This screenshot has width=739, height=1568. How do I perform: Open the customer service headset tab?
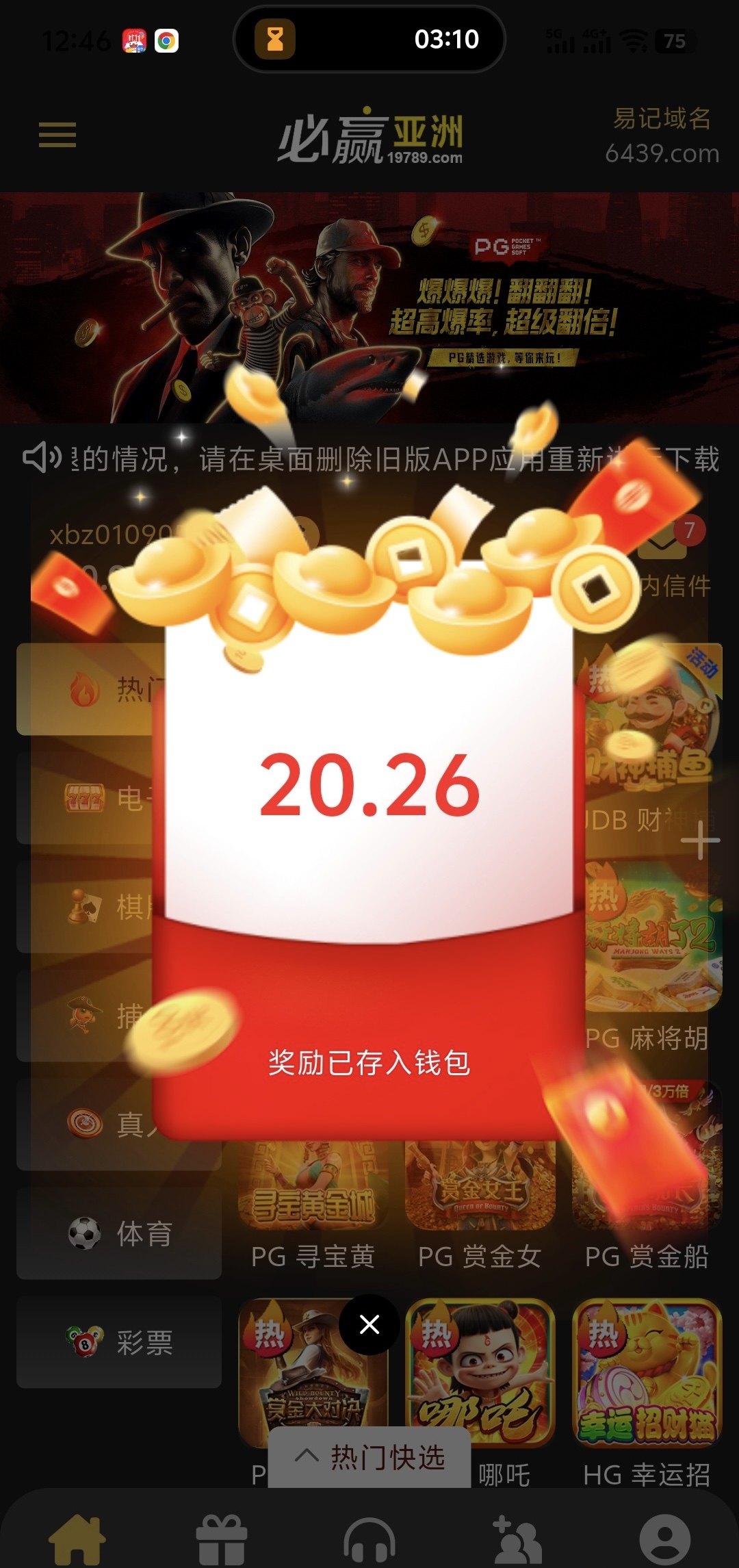tap(369, 1540)
